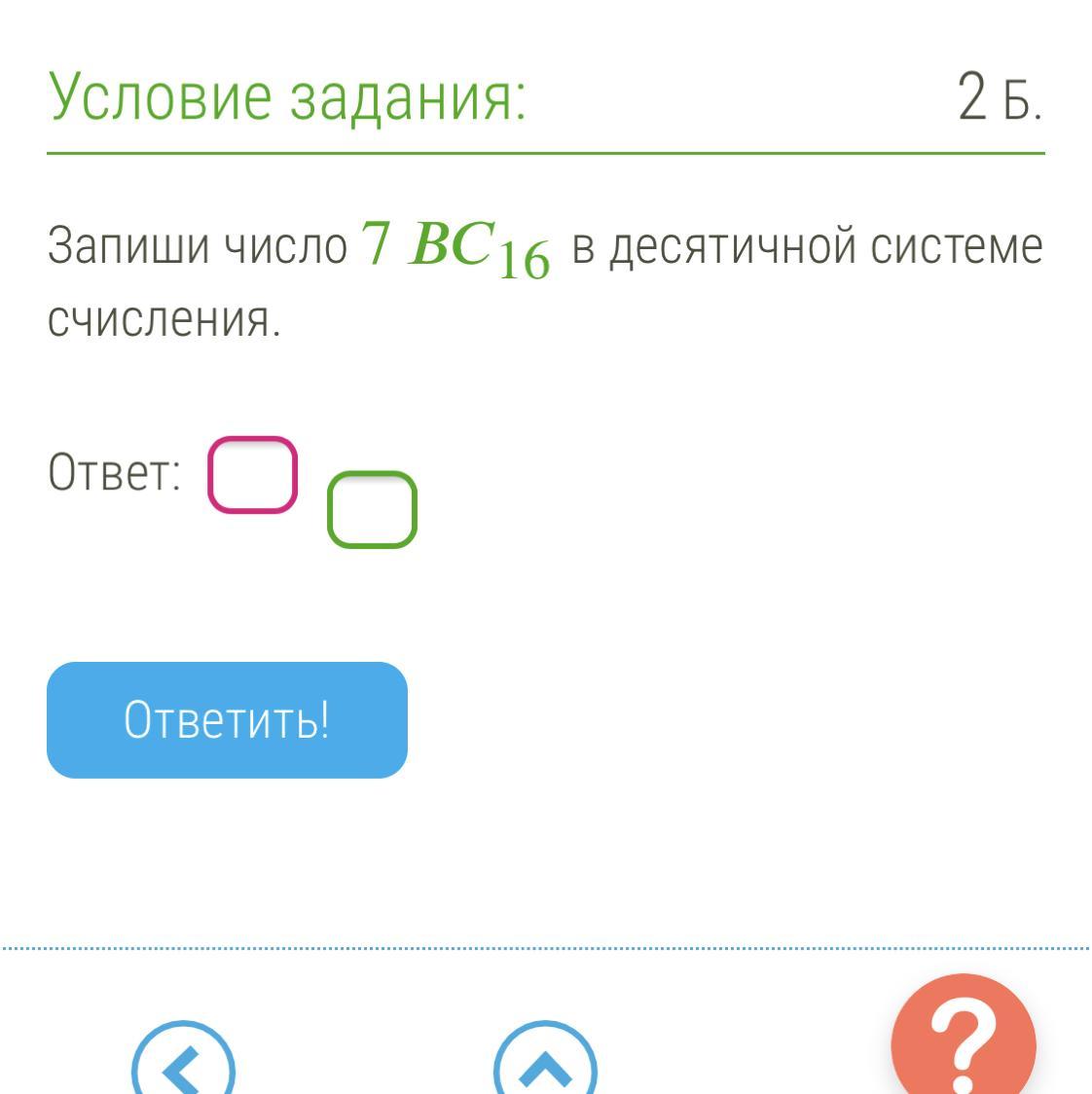The image size is (1092, 1094).
Task: Open the red question mark help button
Action: pos(963,1036)
